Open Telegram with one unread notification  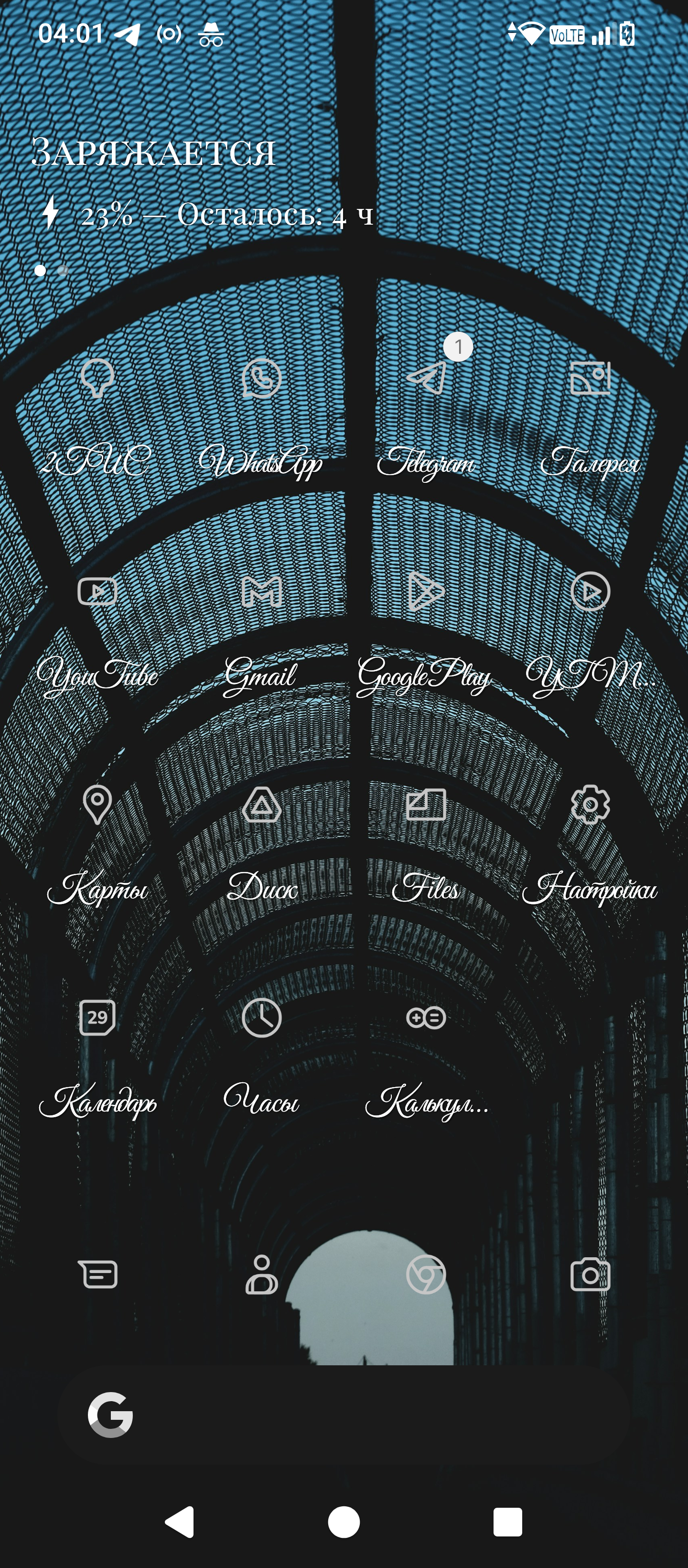[x=426, y=379]
